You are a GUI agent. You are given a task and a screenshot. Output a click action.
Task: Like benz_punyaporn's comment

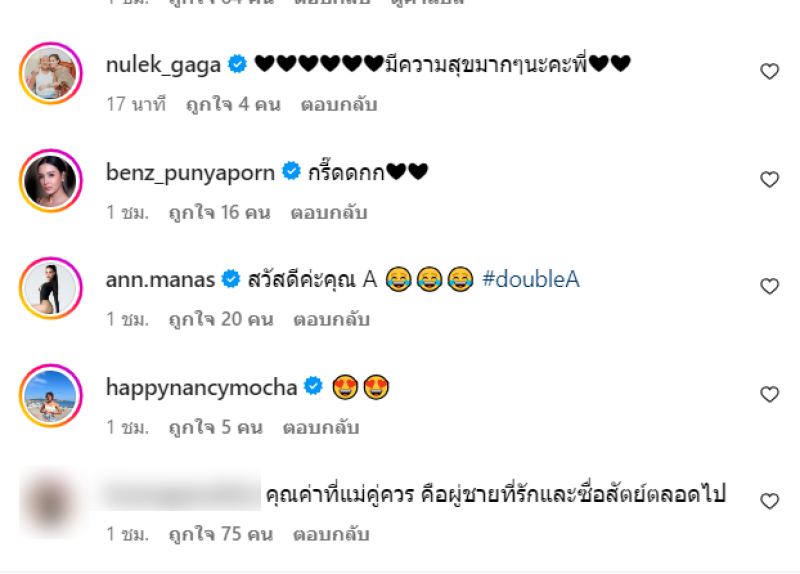point(769,180)
